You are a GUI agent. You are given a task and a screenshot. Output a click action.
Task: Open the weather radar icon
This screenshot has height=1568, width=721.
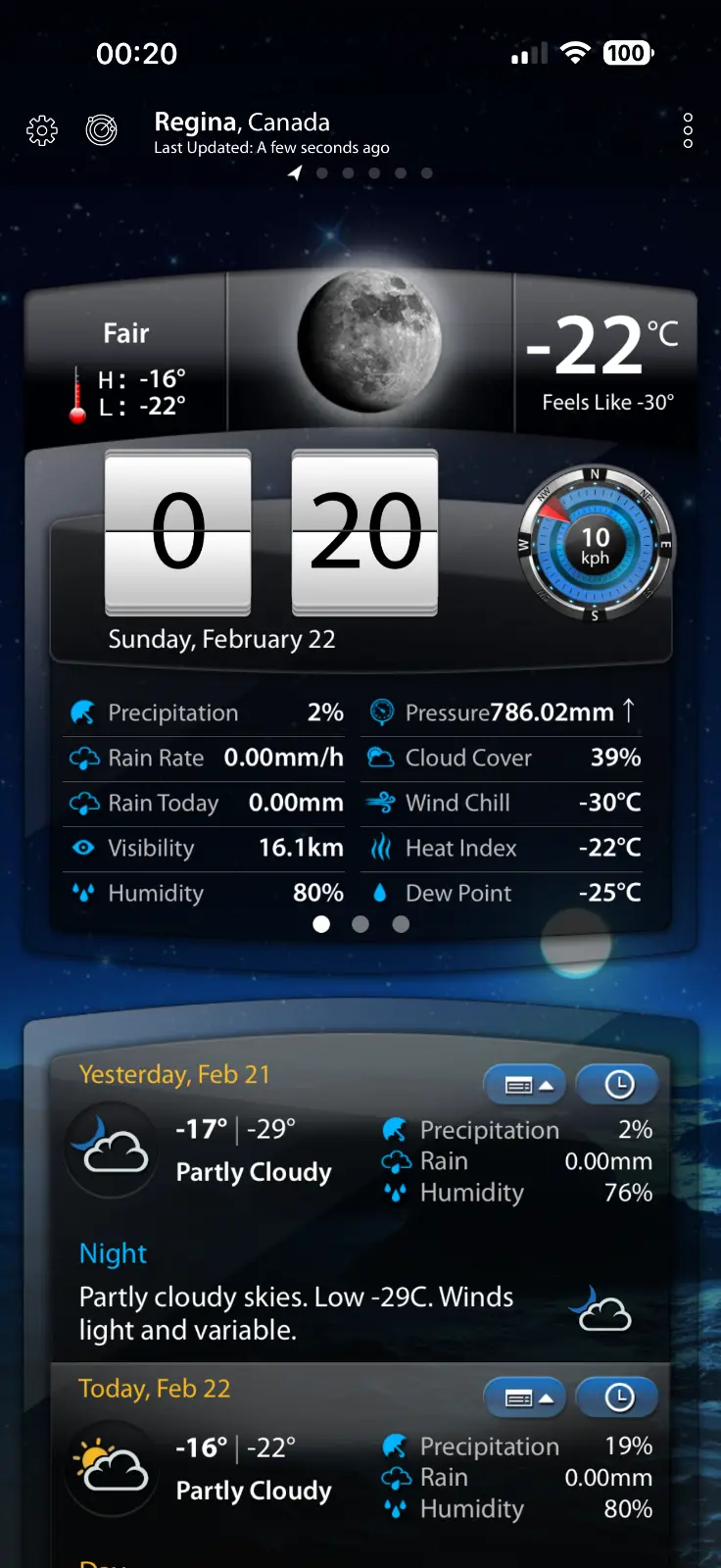tap(102, 129)
